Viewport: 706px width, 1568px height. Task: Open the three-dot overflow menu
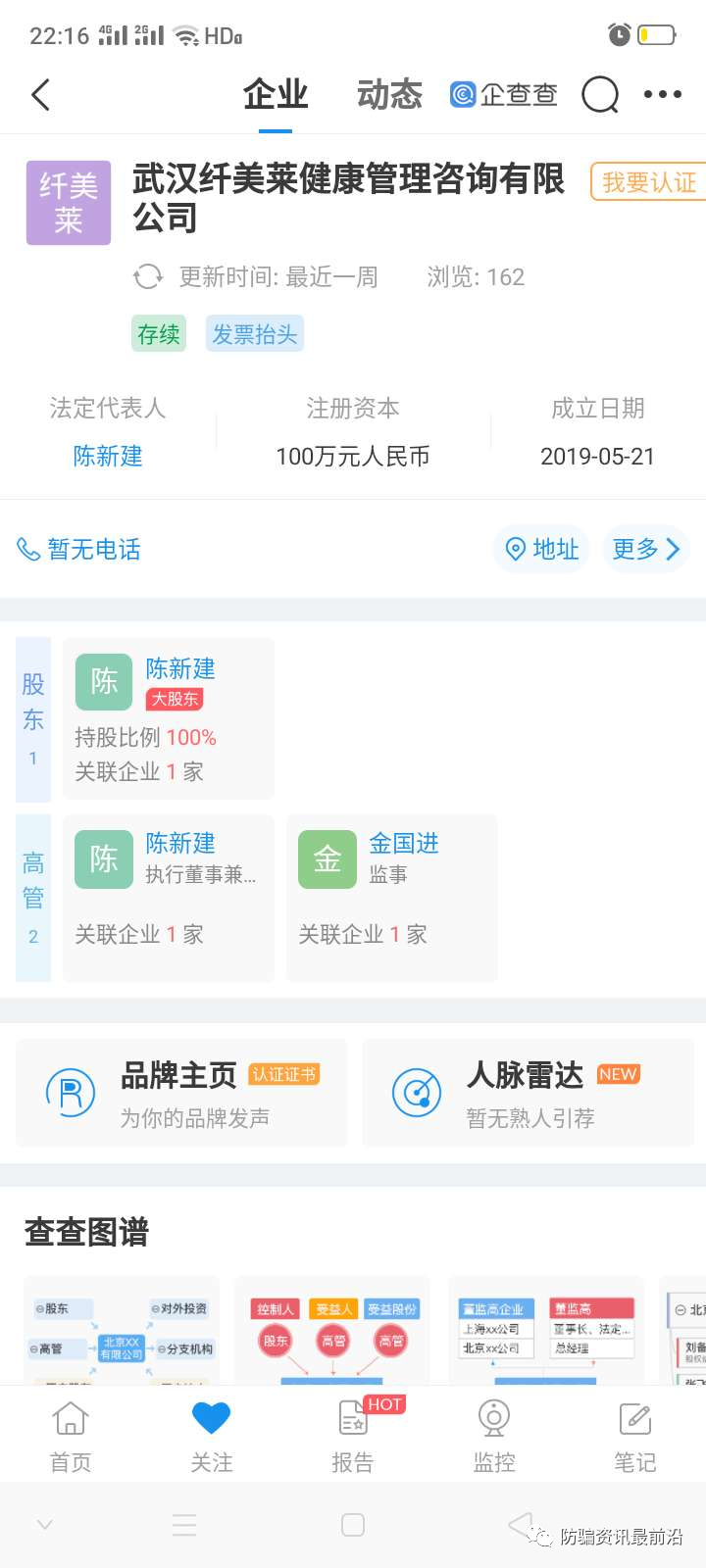tap(662, 95)
